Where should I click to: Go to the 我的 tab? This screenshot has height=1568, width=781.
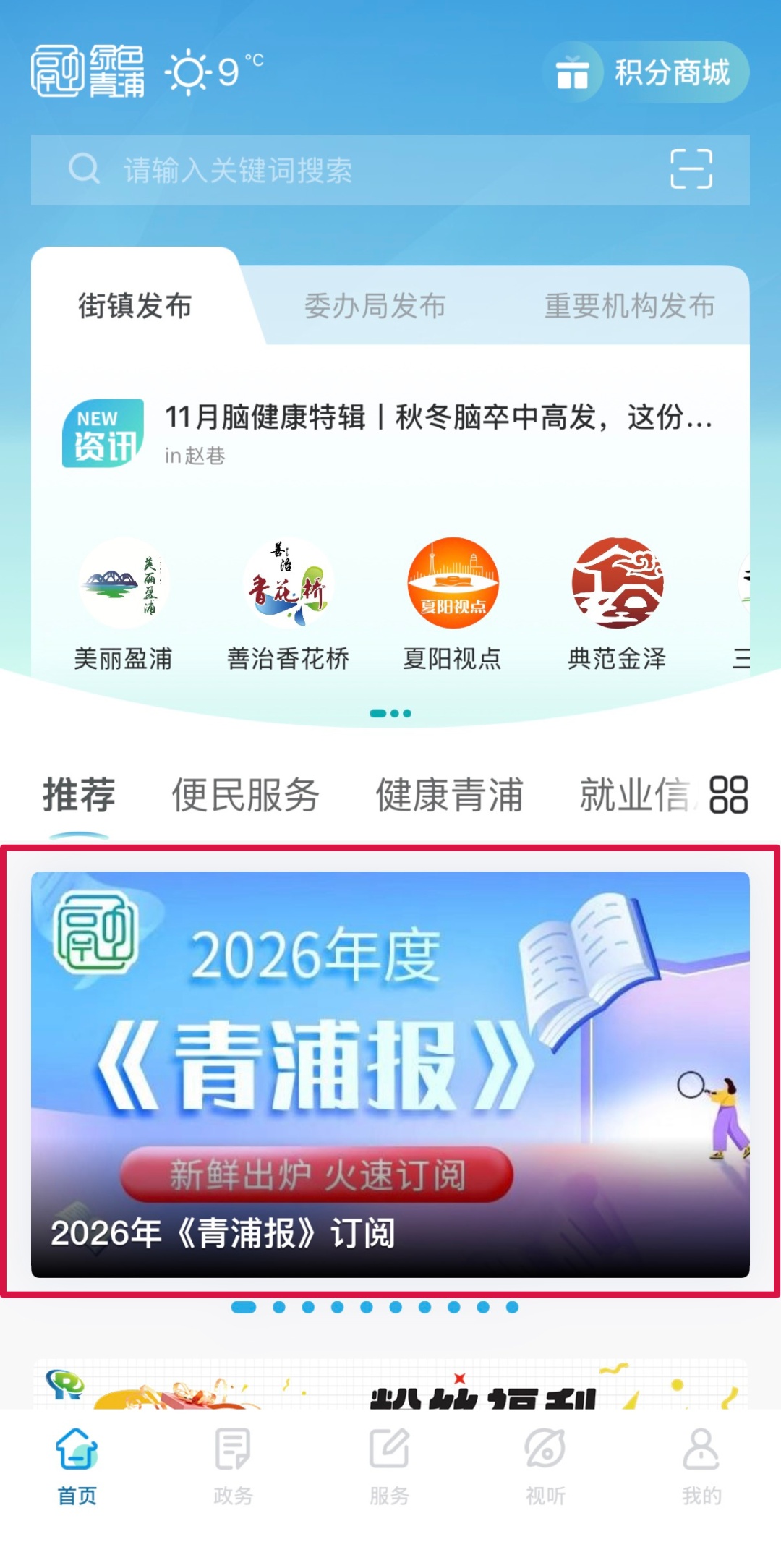pyautogui.click(x=701, y=1466)
